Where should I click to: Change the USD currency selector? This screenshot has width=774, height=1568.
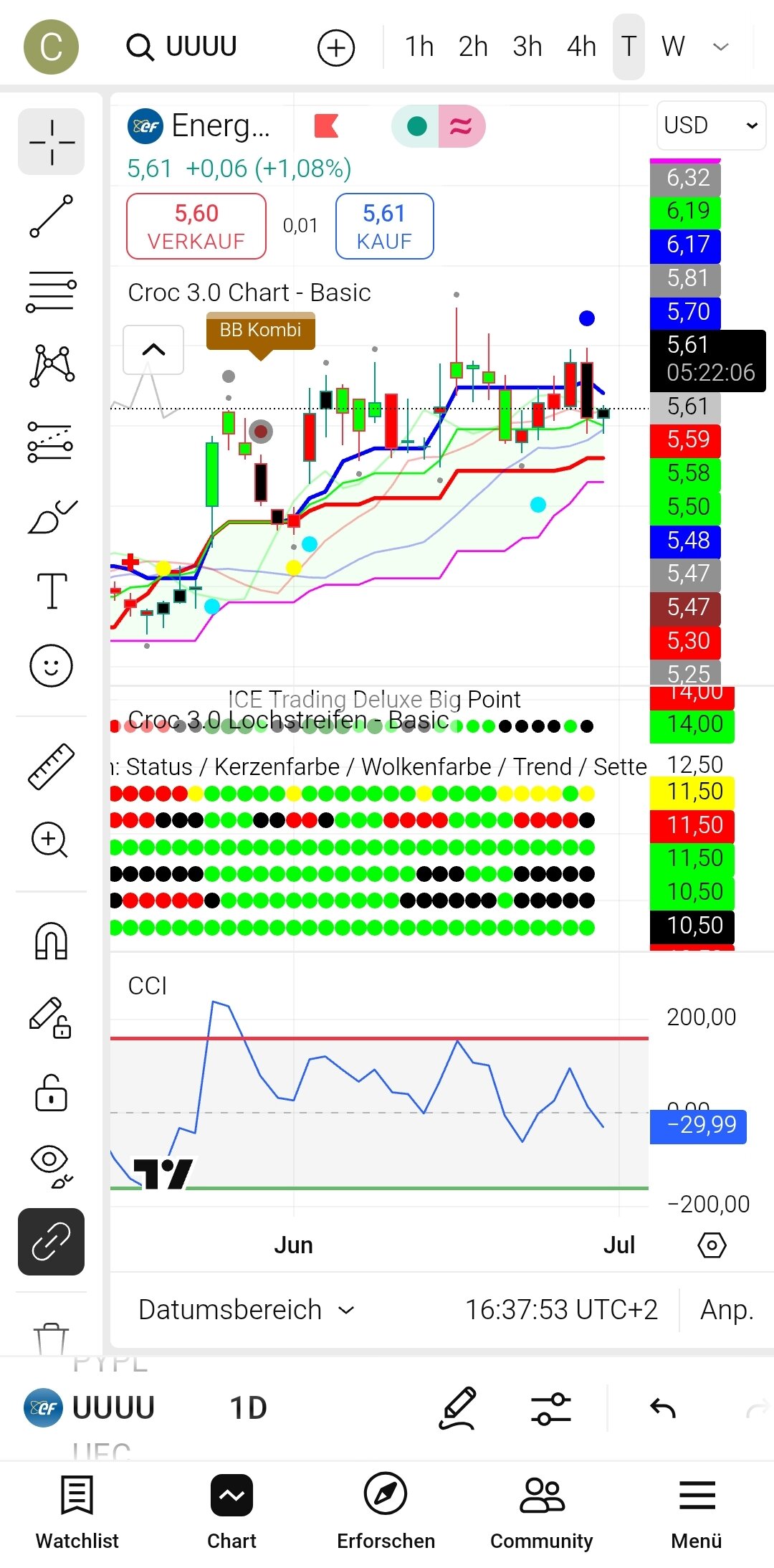click(x=710, y=125)
